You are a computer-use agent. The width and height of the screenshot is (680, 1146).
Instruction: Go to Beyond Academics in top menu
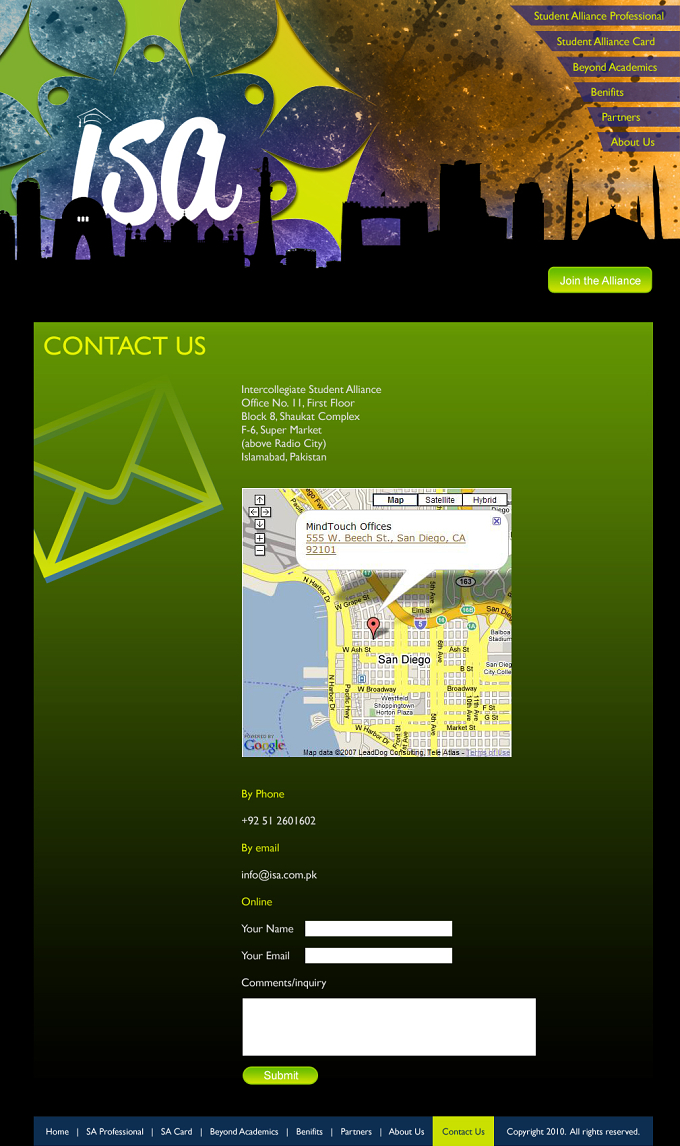point(614,67)
